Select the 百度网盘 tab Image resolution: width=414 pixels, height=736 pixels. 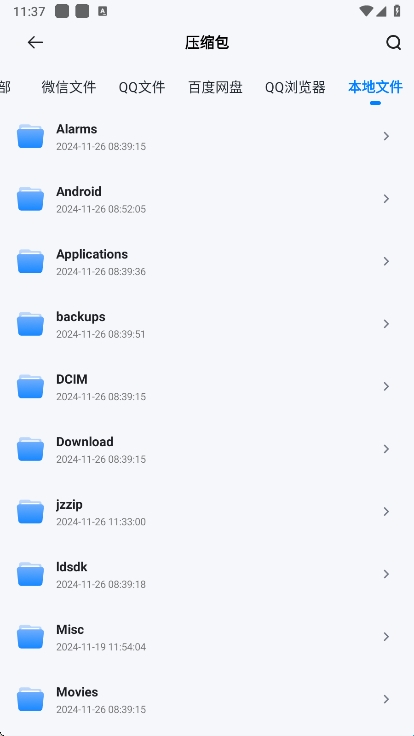(x=215, y=87)
